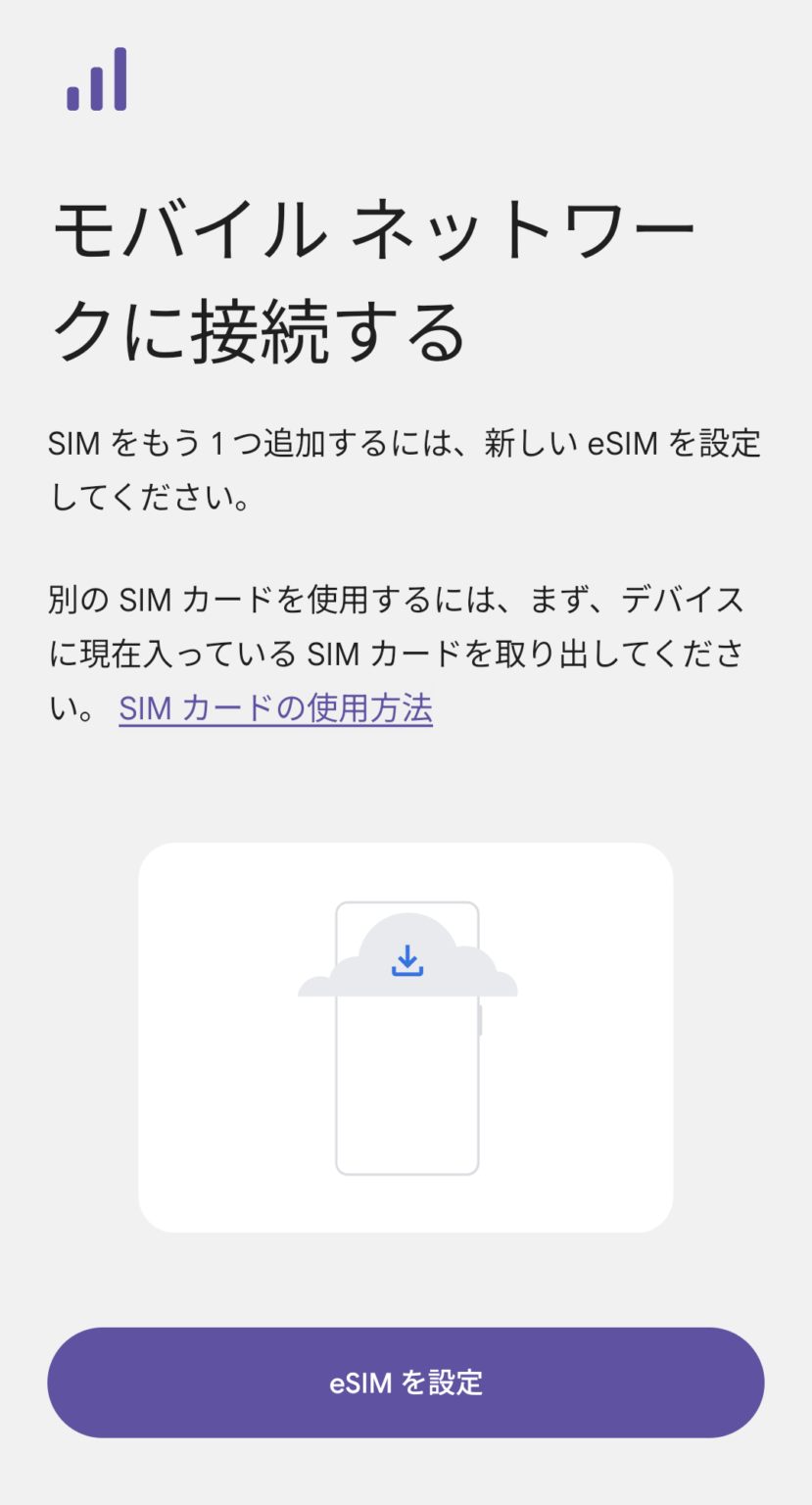Screen dimensions: 812x1505
Task: Click the side button on the phone illustration
Action: pyautogui.click(x=482, y=1019)
